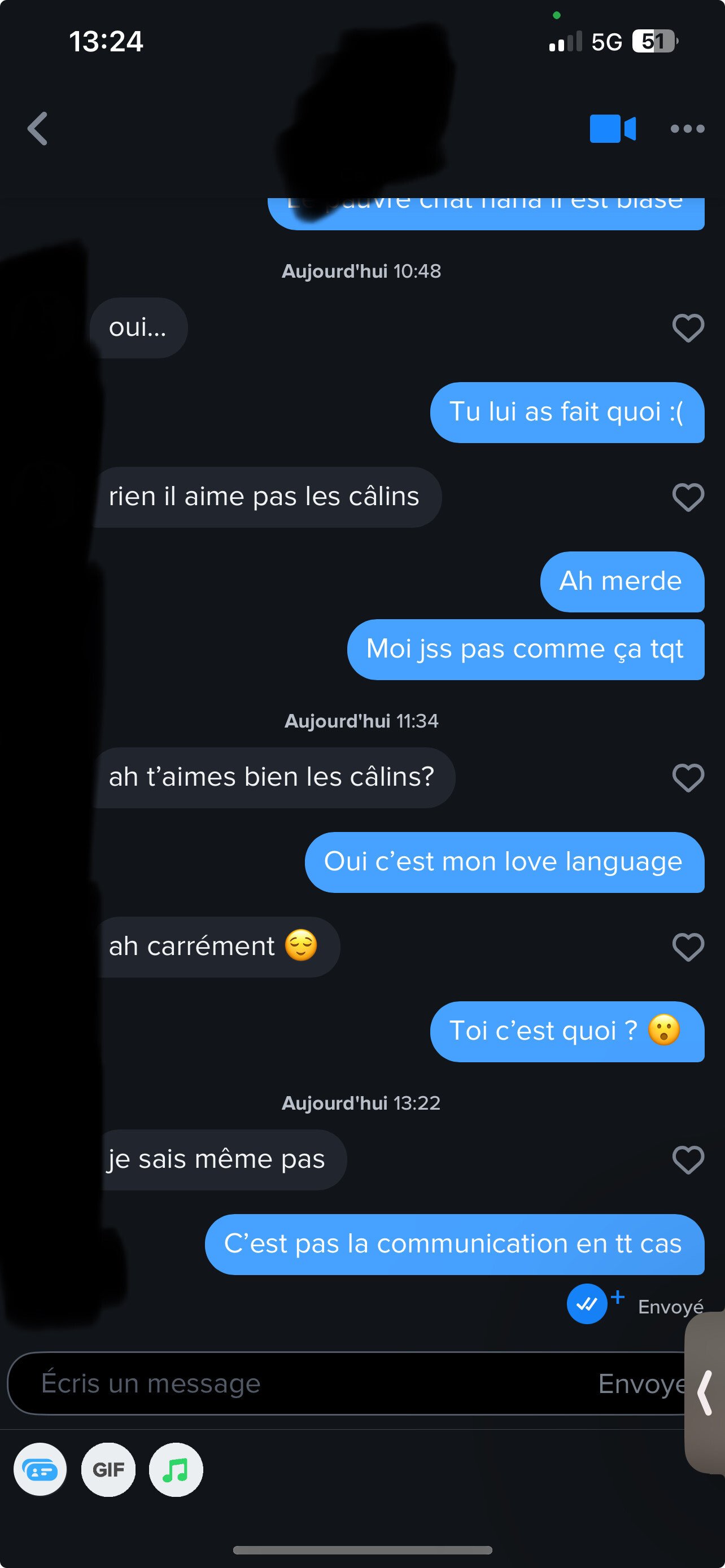
Task: Like the "oui..." message
Action: [688, 328]
